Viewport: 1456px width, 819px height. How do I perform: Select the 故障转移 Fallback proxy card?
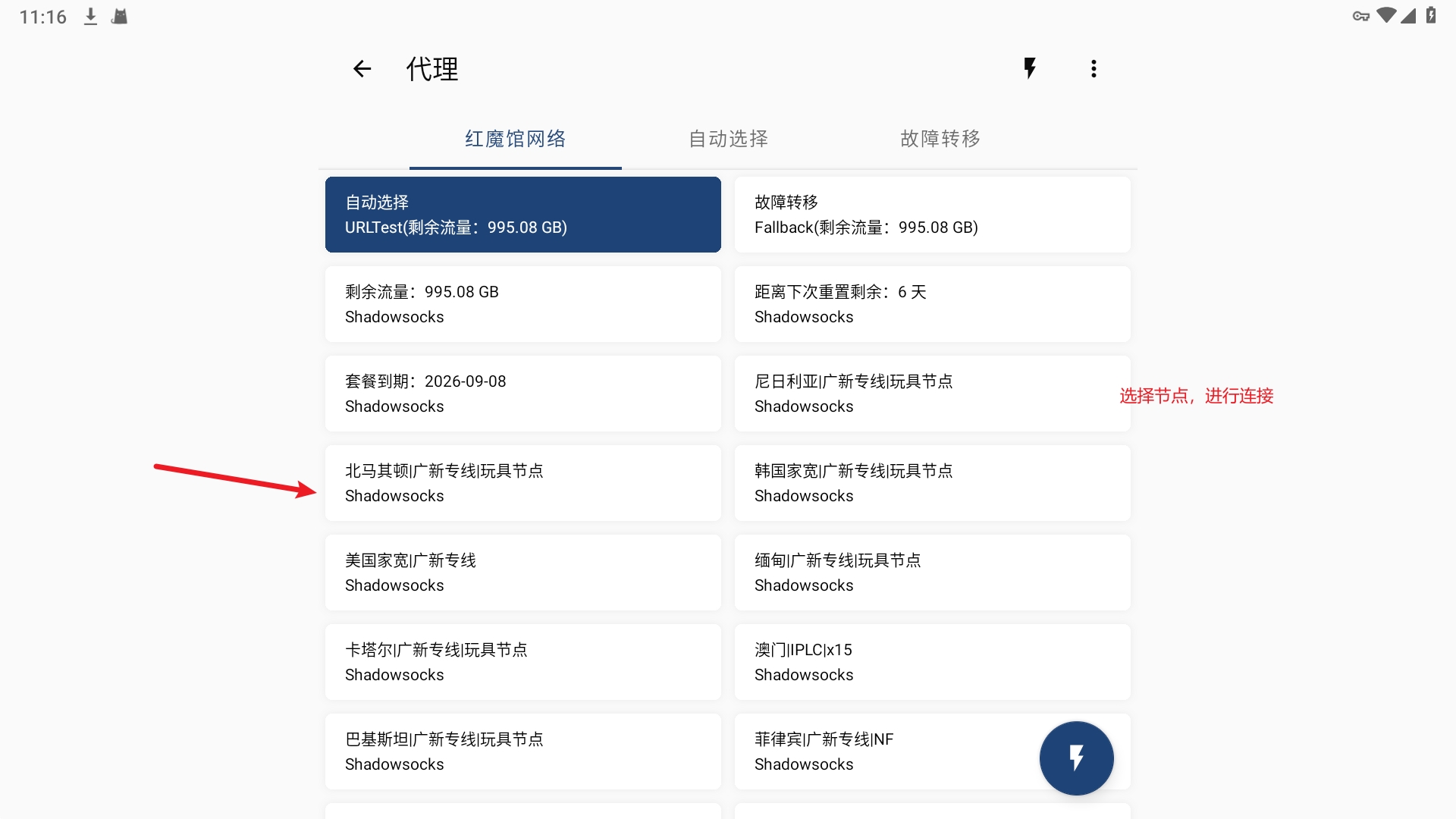click(x=932, y=215)
